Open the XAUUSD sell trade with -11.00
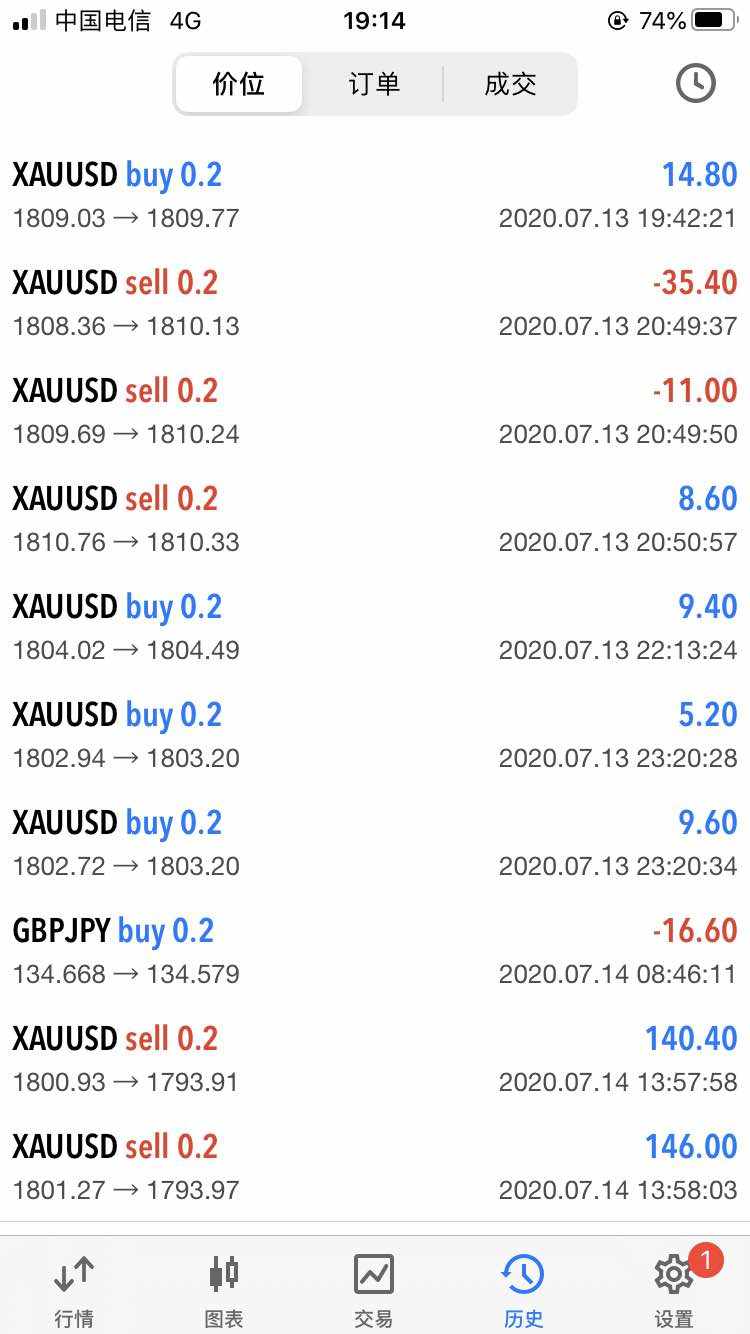This screenshot has height=1334, width=750. [x=374, y=410]
